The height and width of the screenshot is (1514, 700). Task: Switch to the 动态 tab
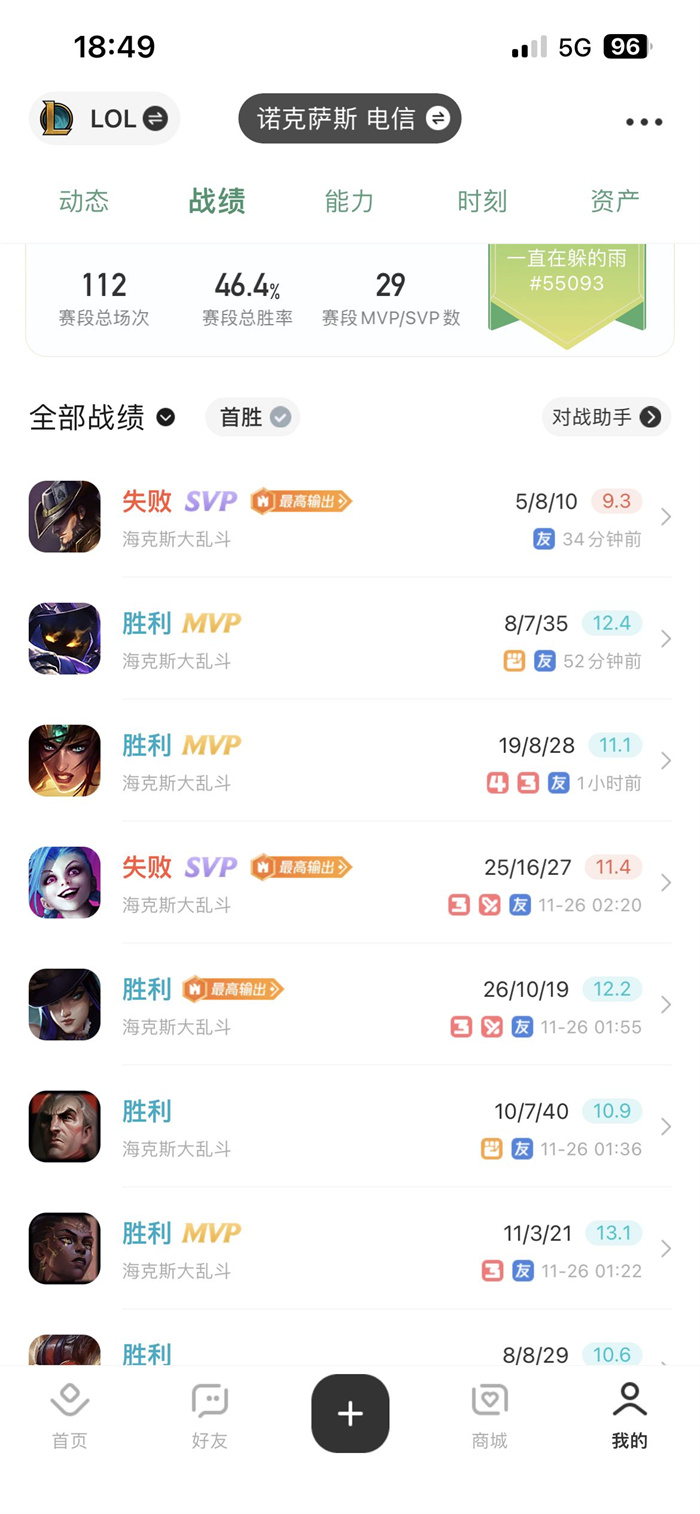tap(84, 201)
